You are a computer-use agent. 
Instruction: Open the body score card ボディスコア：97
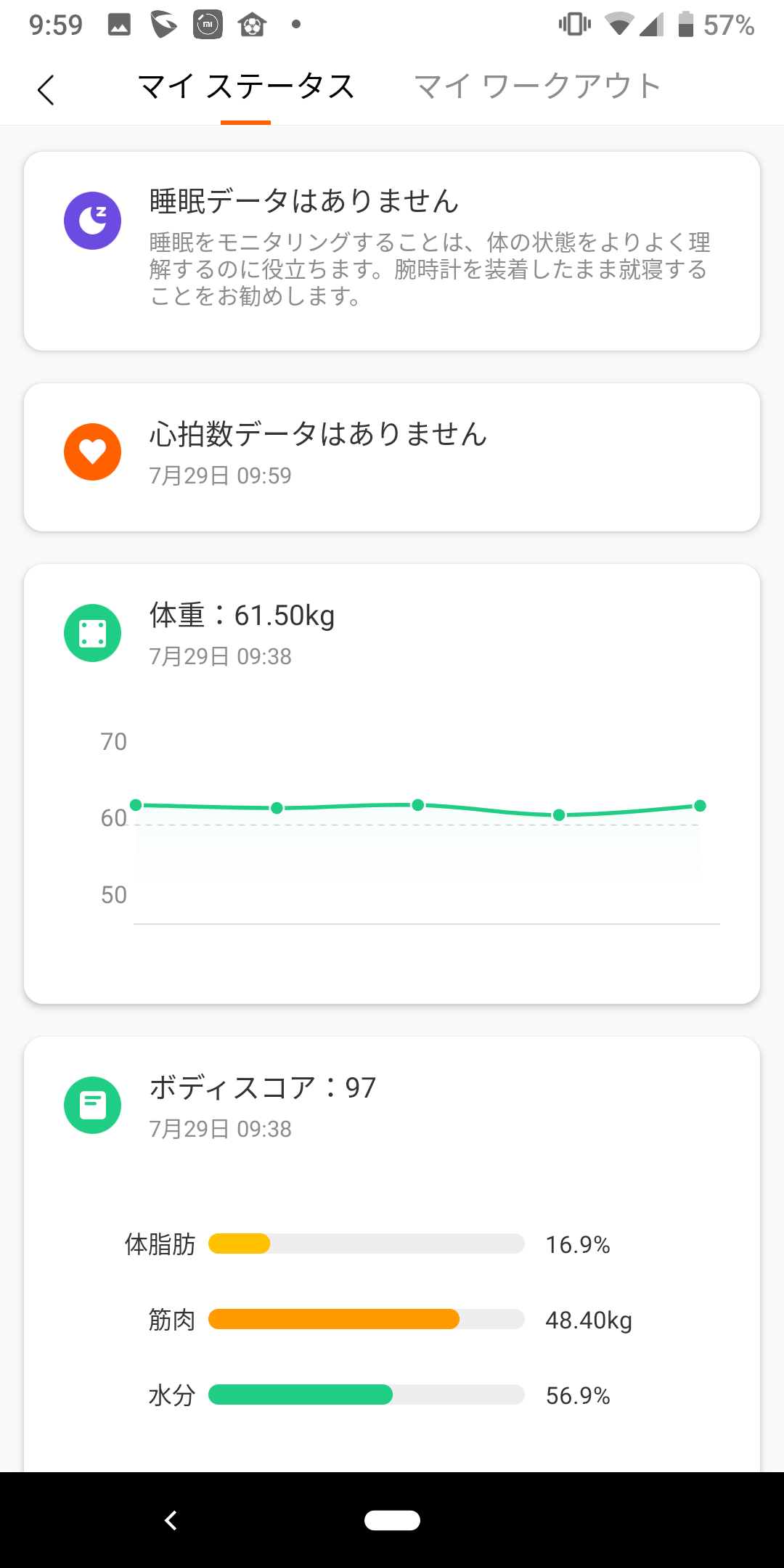(x=392, y=1254)
